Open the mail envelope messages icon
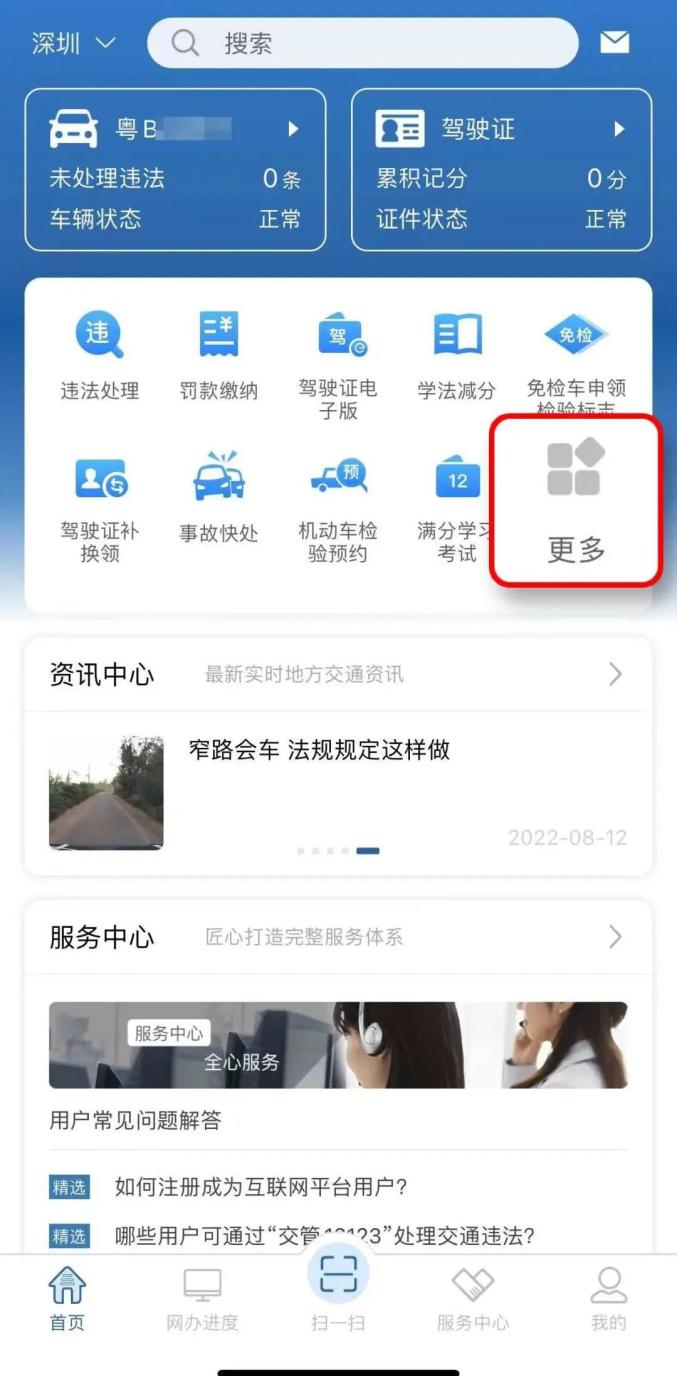This screenshot has width=677, height=1376. [x=614, y=42]
